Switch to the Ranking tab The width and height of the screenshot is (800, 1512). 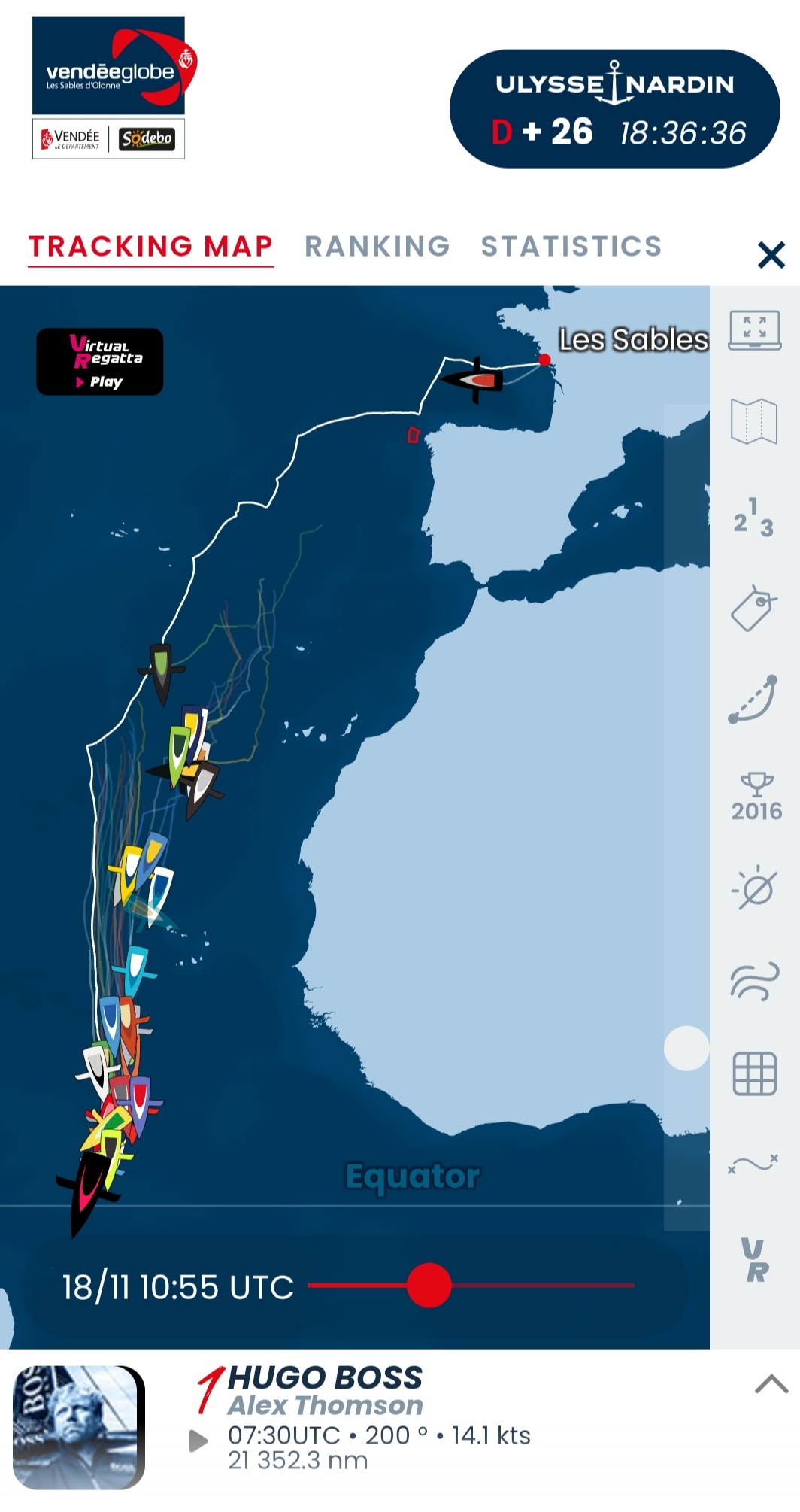tap(377, 247)
